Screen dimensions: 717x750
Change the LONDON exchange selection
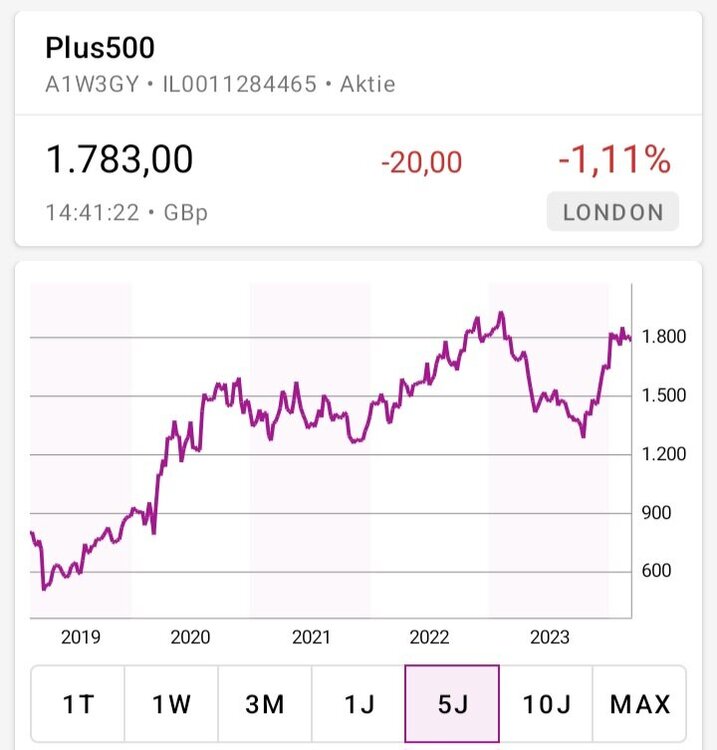point(612,212)
